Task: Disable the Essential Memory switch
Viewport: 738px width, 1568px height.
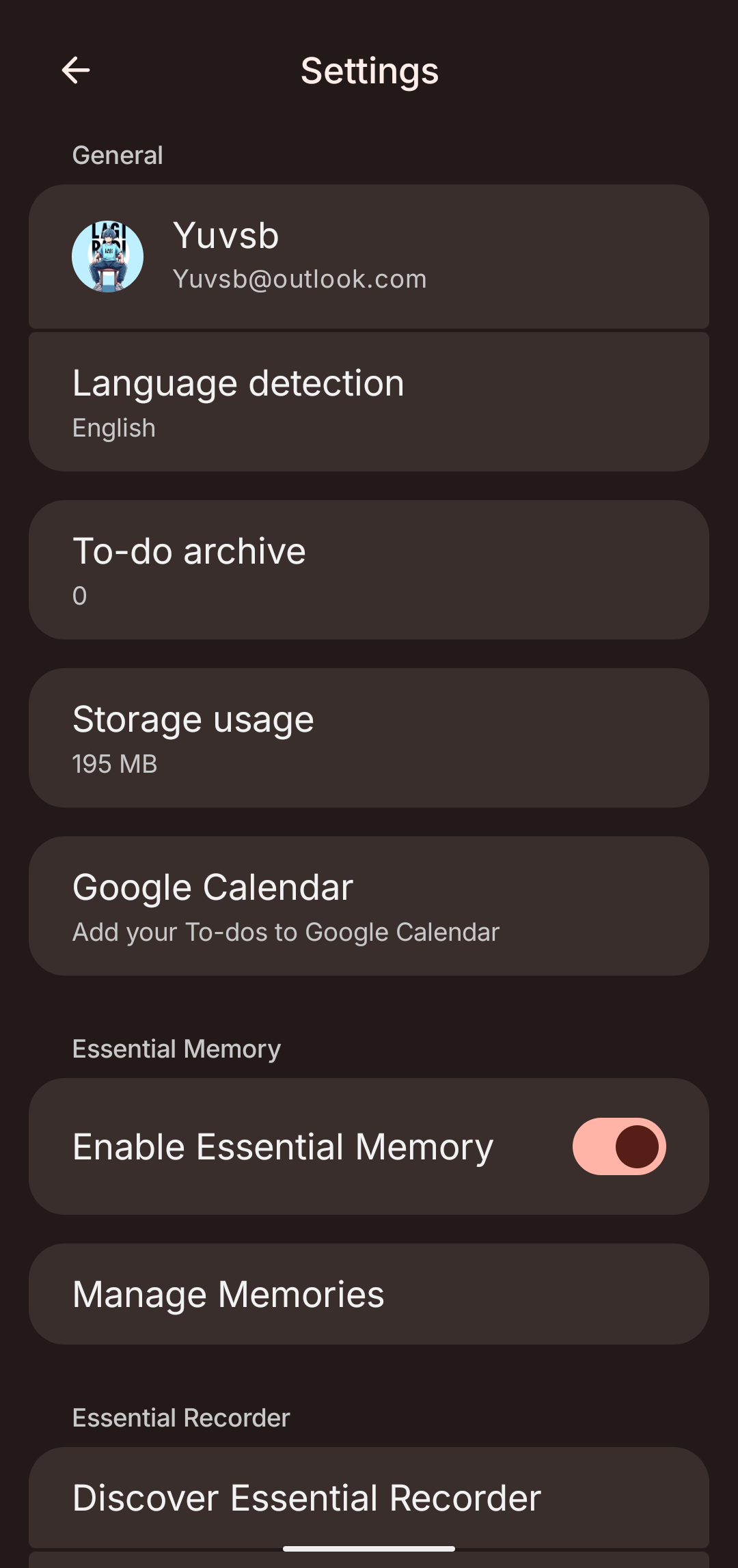Action: click(x=619, y=1146)
